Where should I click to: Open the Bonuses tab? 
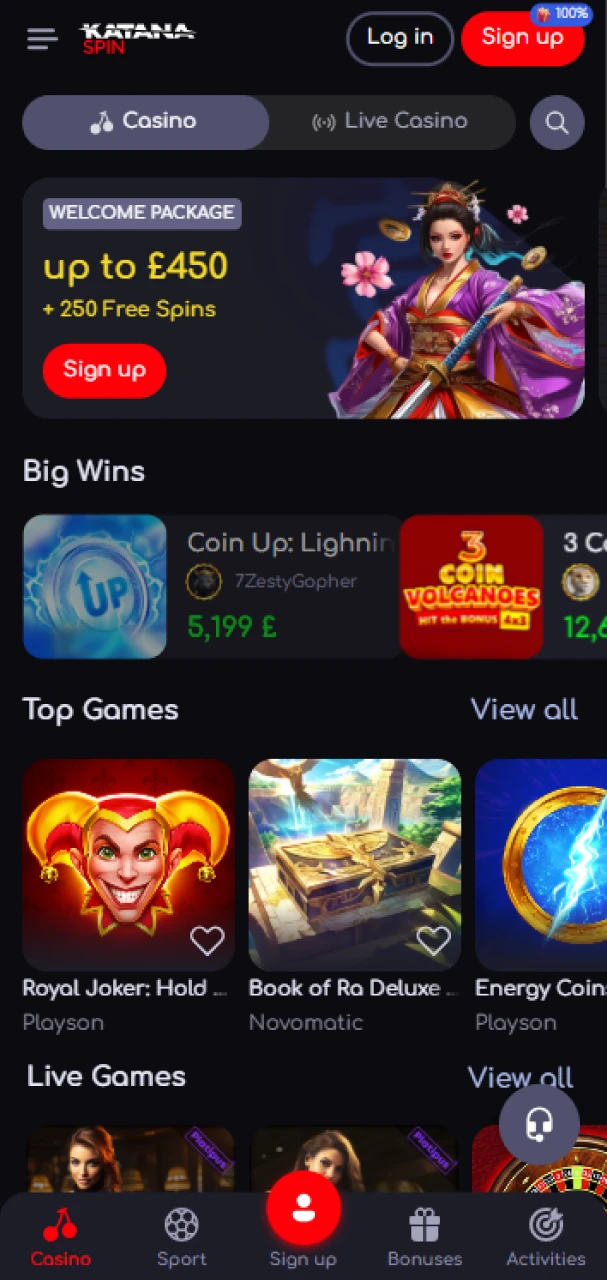(x=425, y=1236)
